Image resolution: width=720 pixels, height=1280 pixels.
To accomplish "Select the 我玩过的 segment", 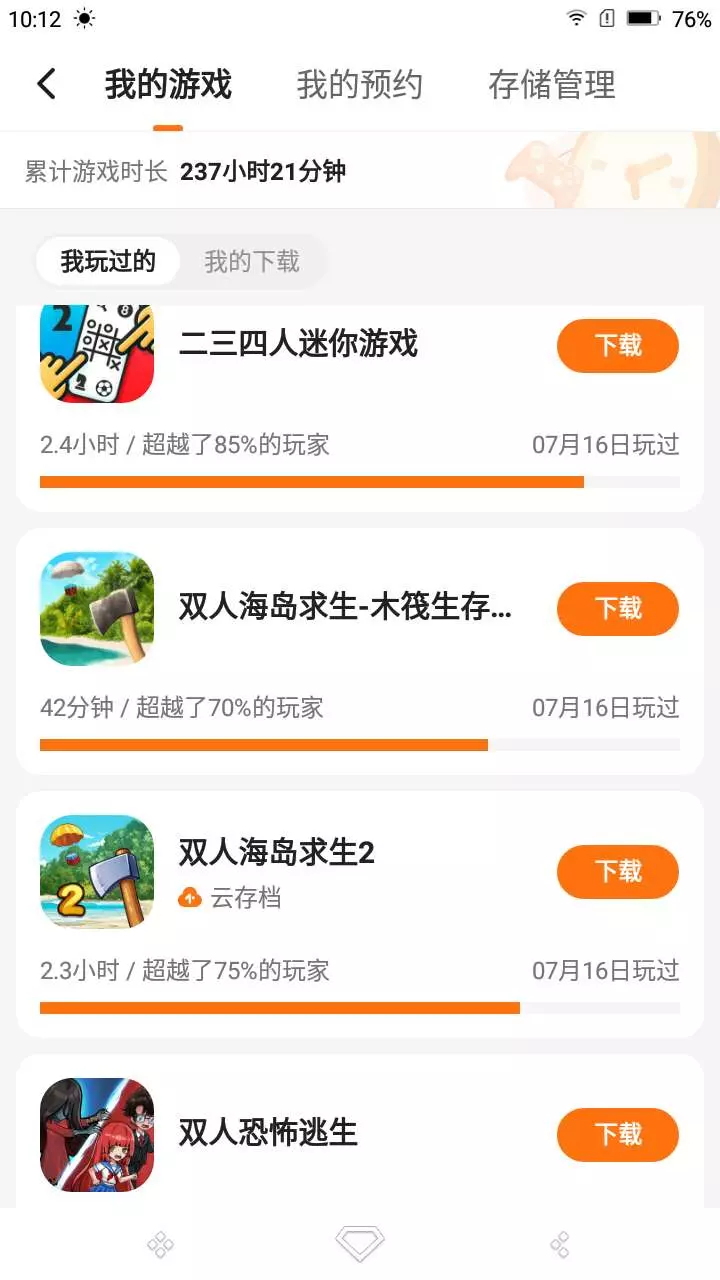I will tap(108, 262).
